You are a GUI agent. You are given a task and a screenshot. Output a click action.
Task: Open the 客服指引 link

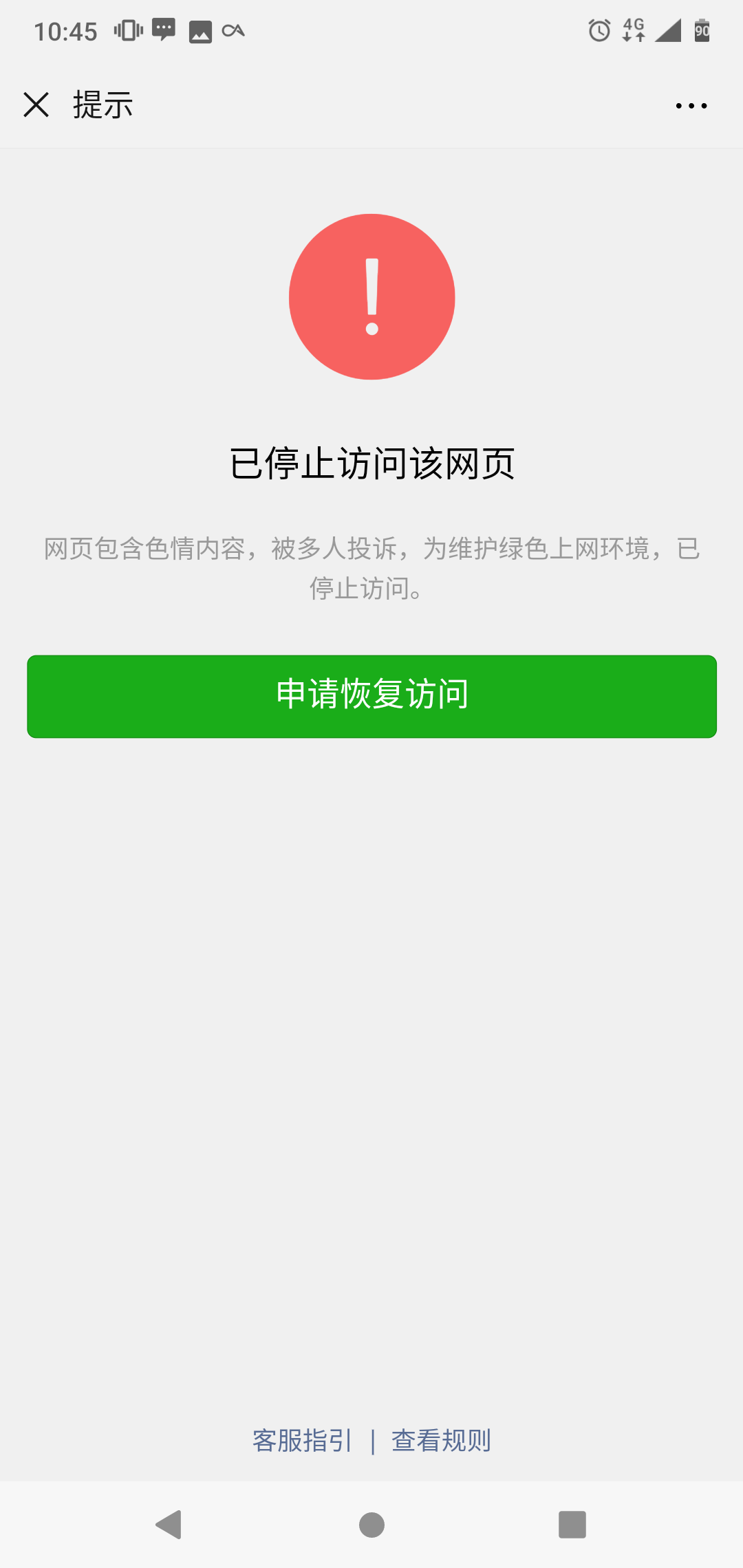302,1440
